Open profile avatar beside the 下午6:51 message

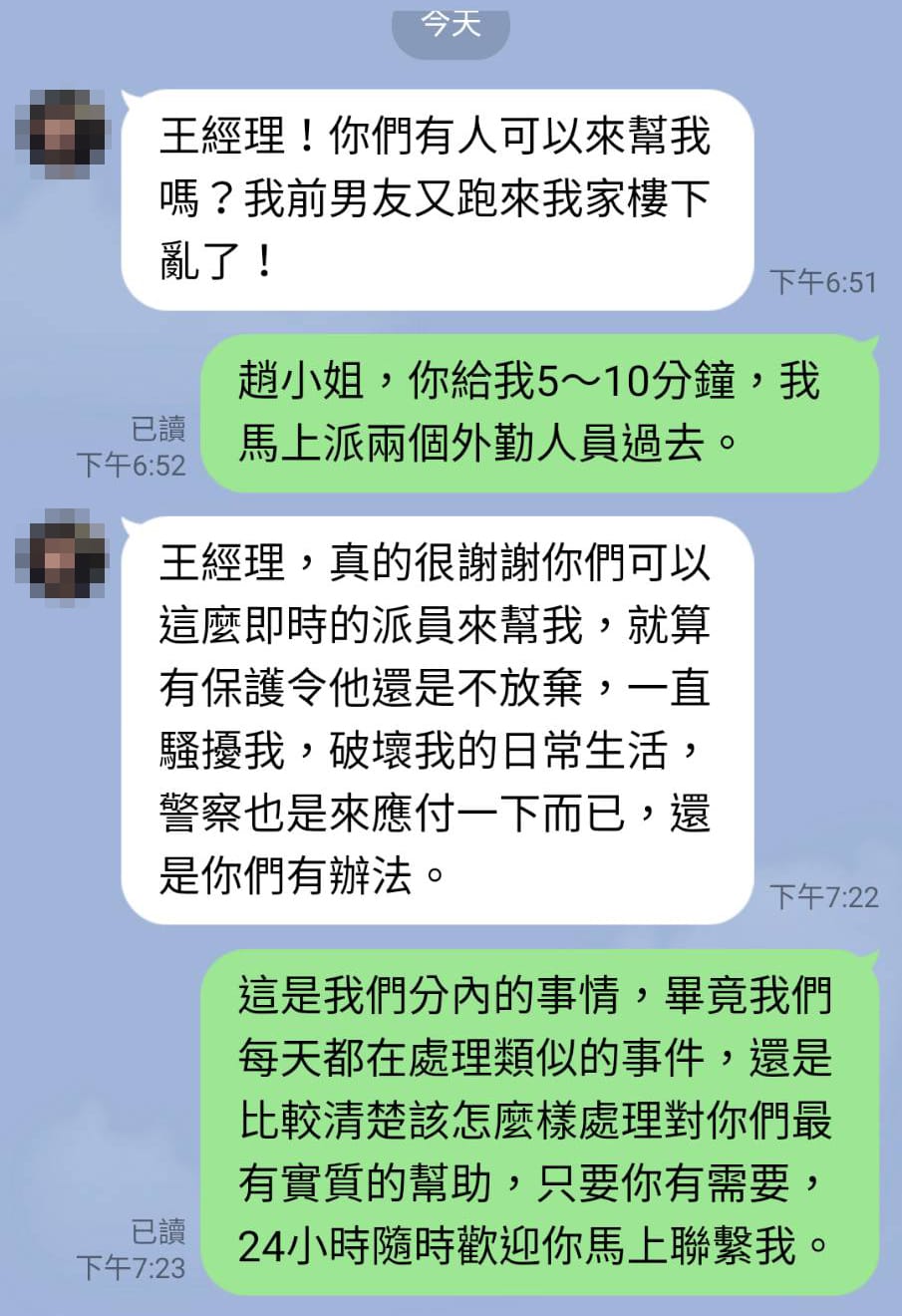coord(61,135)
